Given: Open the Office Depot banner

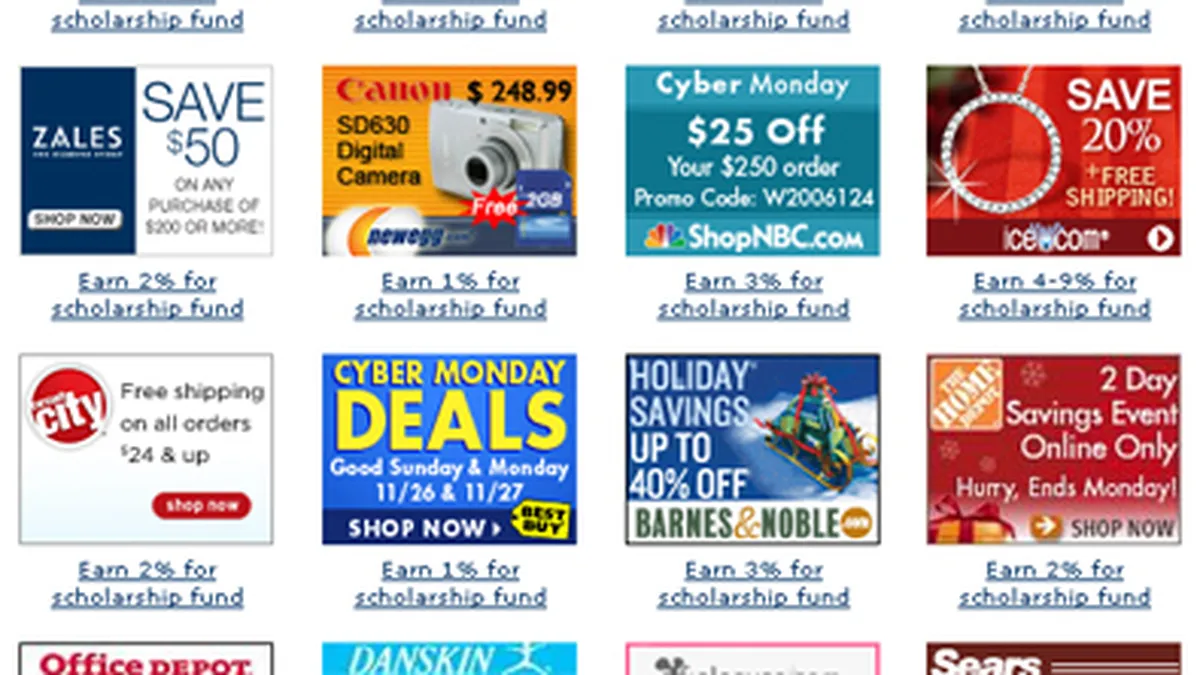Looking at the screenshot, I should [x=146, y=660].
